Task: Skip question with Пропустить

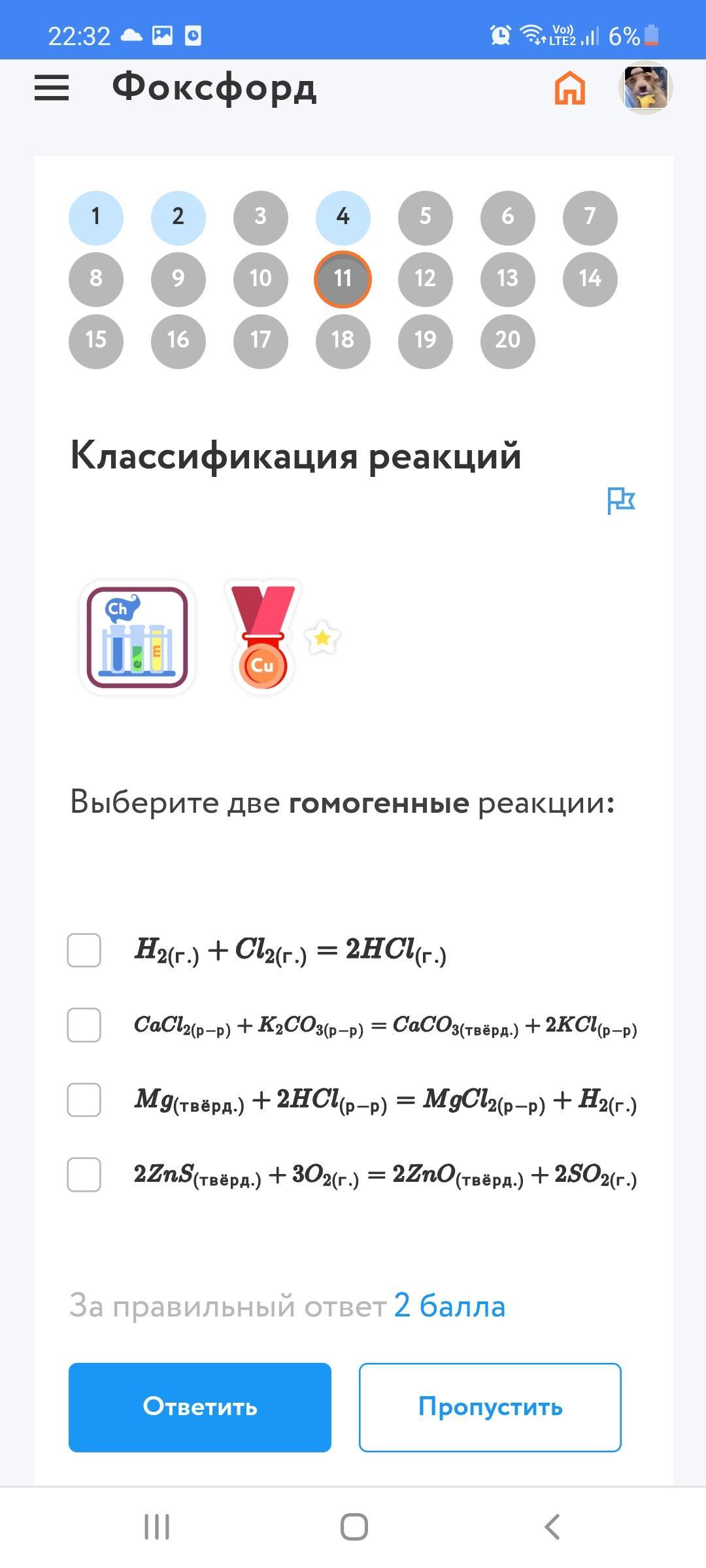Action: click(x=490, y=1407)
